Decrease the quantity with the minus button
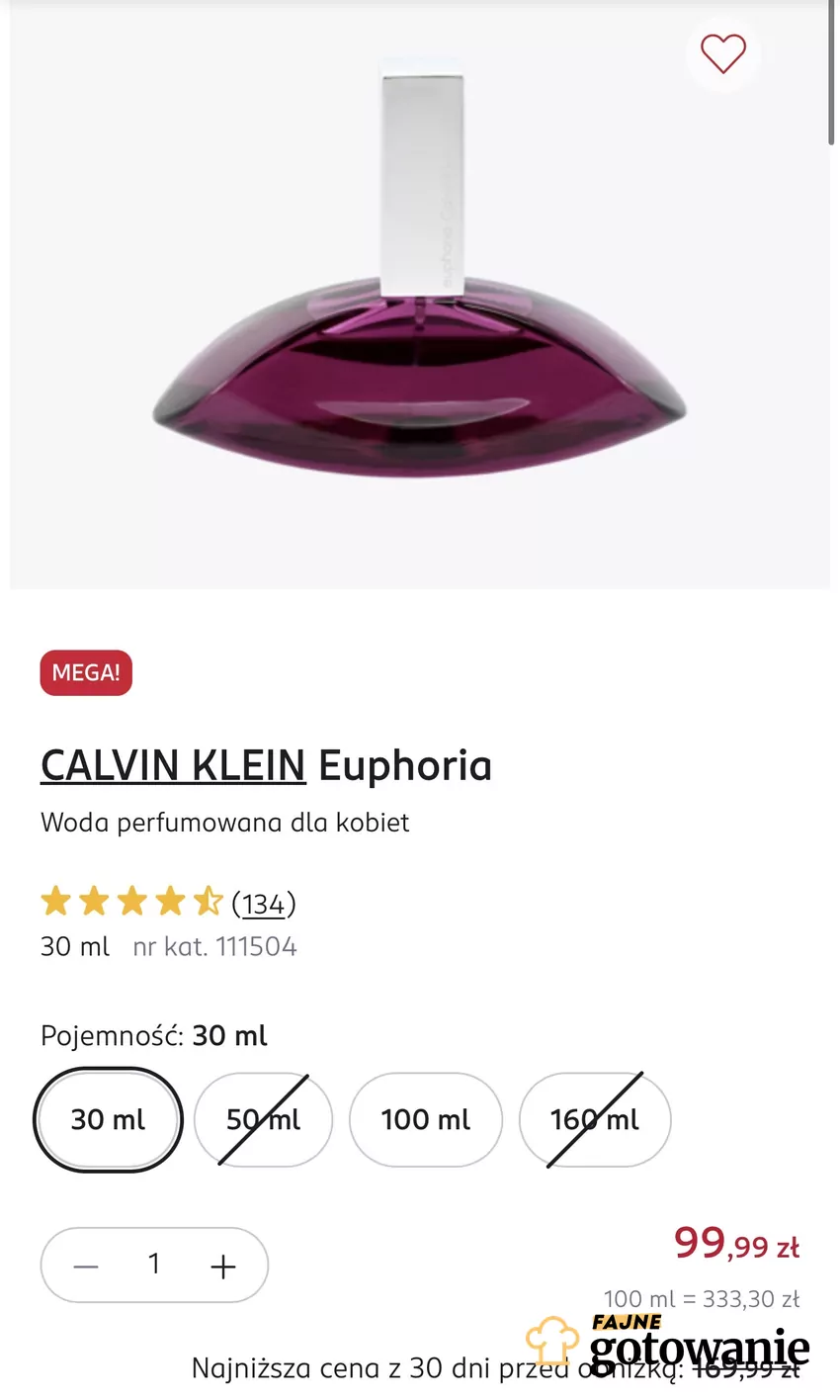 86,1266
